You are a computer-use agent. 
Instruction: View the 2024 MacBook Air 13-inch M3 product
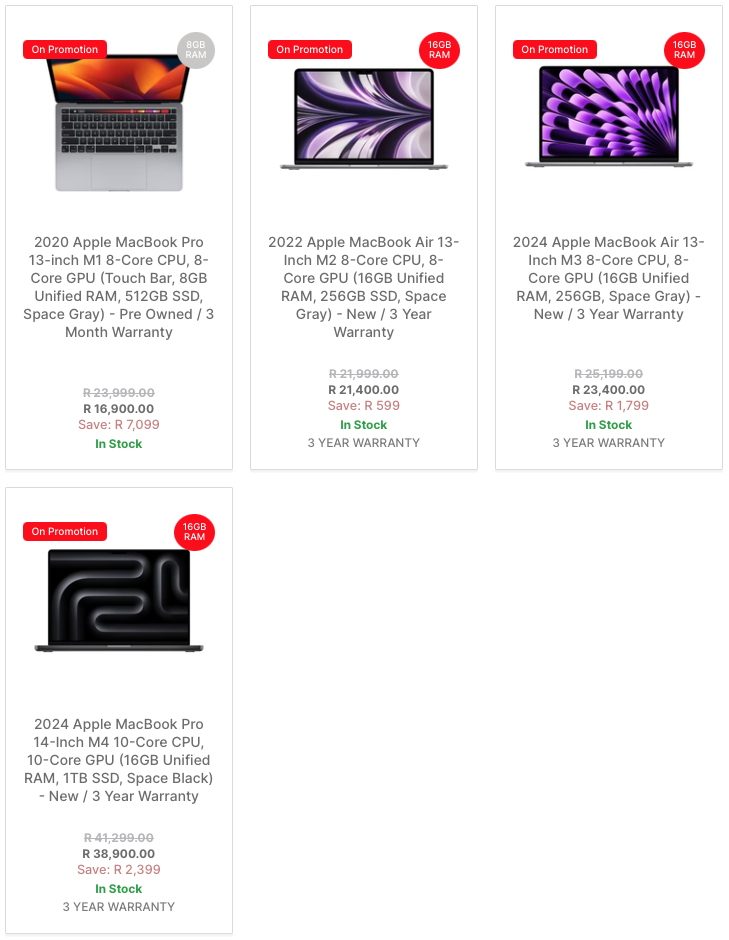pos(608,277)
